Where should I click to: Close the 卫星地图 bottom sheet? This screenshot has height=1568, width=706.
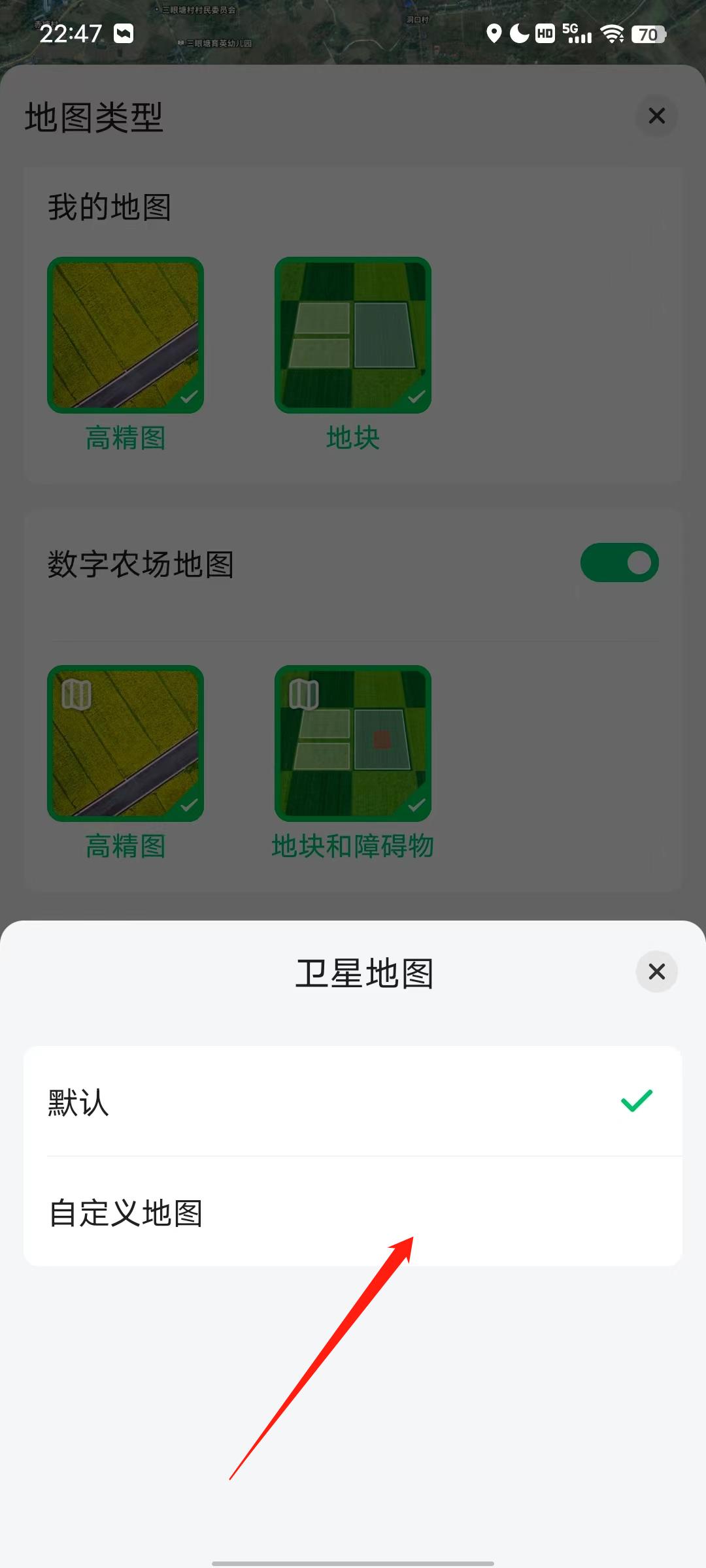point(656,972)
